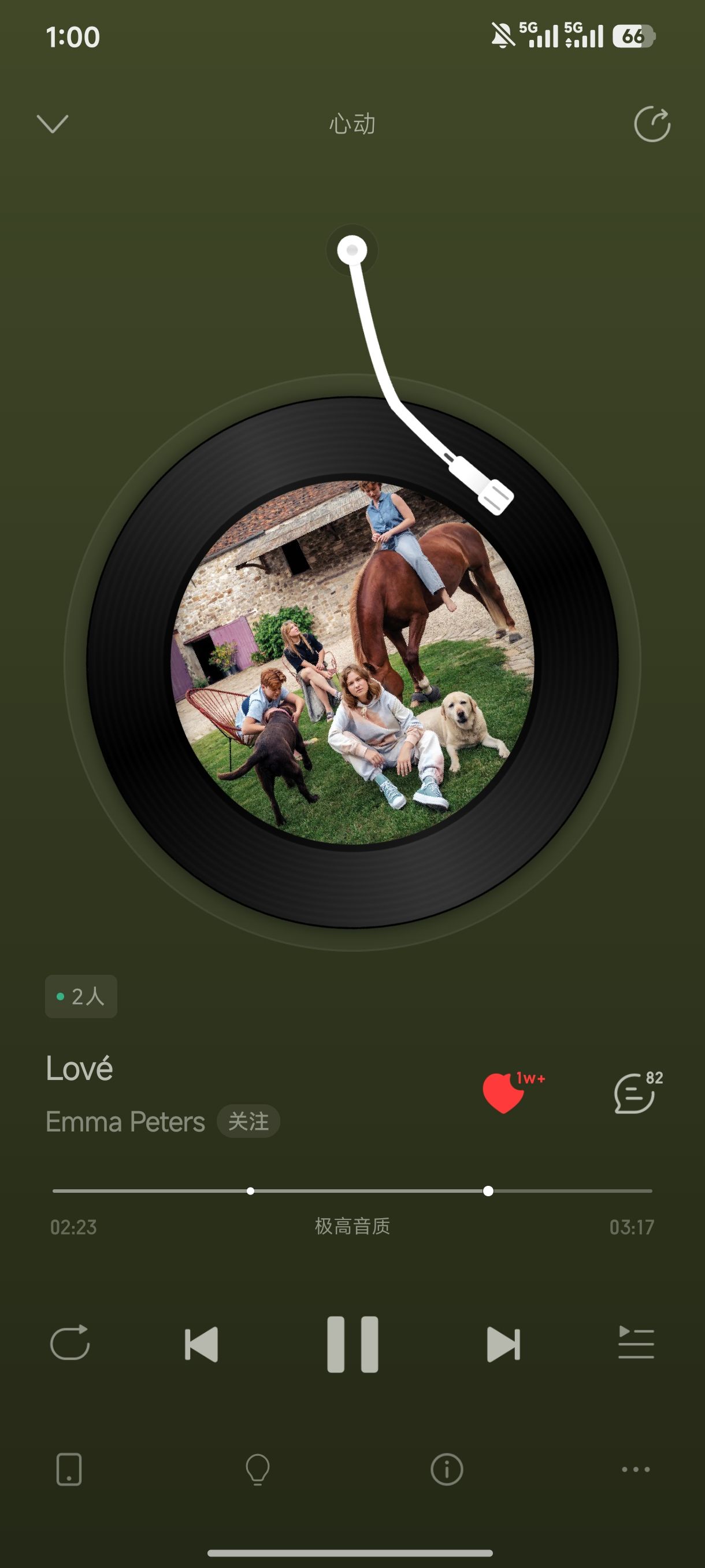
Task: Tap the album cover on the vinyl
Action: point(353,661)
